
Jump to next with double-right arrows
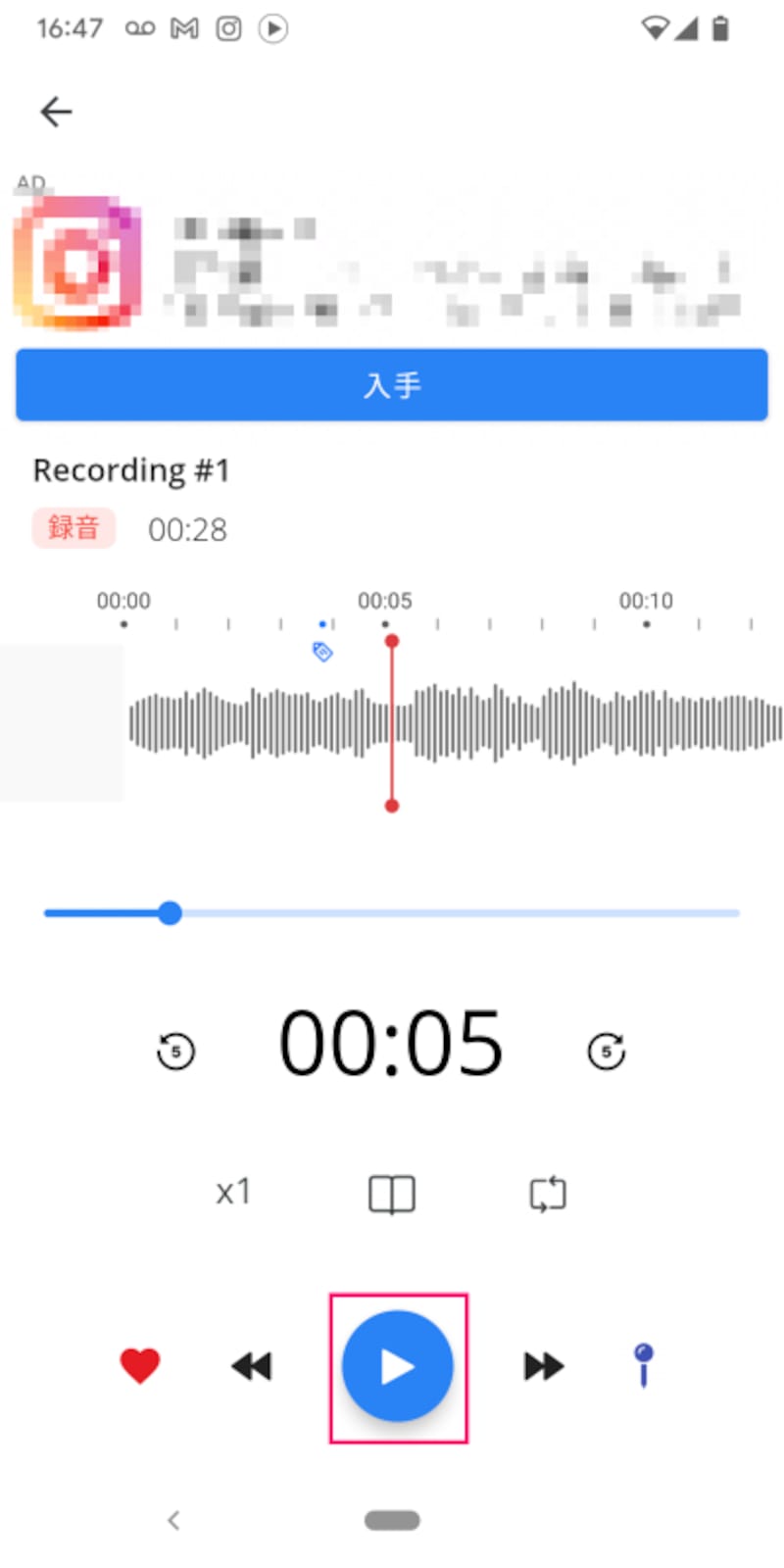point(543,1366)
